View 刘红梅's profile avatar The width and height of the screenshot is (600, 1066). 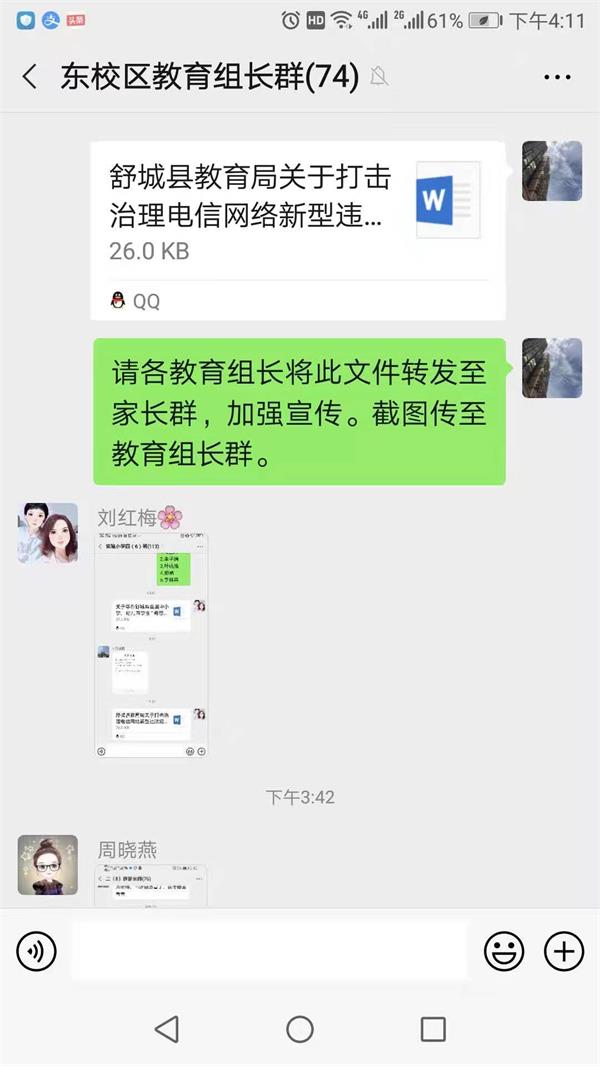[x=48, y=532]
